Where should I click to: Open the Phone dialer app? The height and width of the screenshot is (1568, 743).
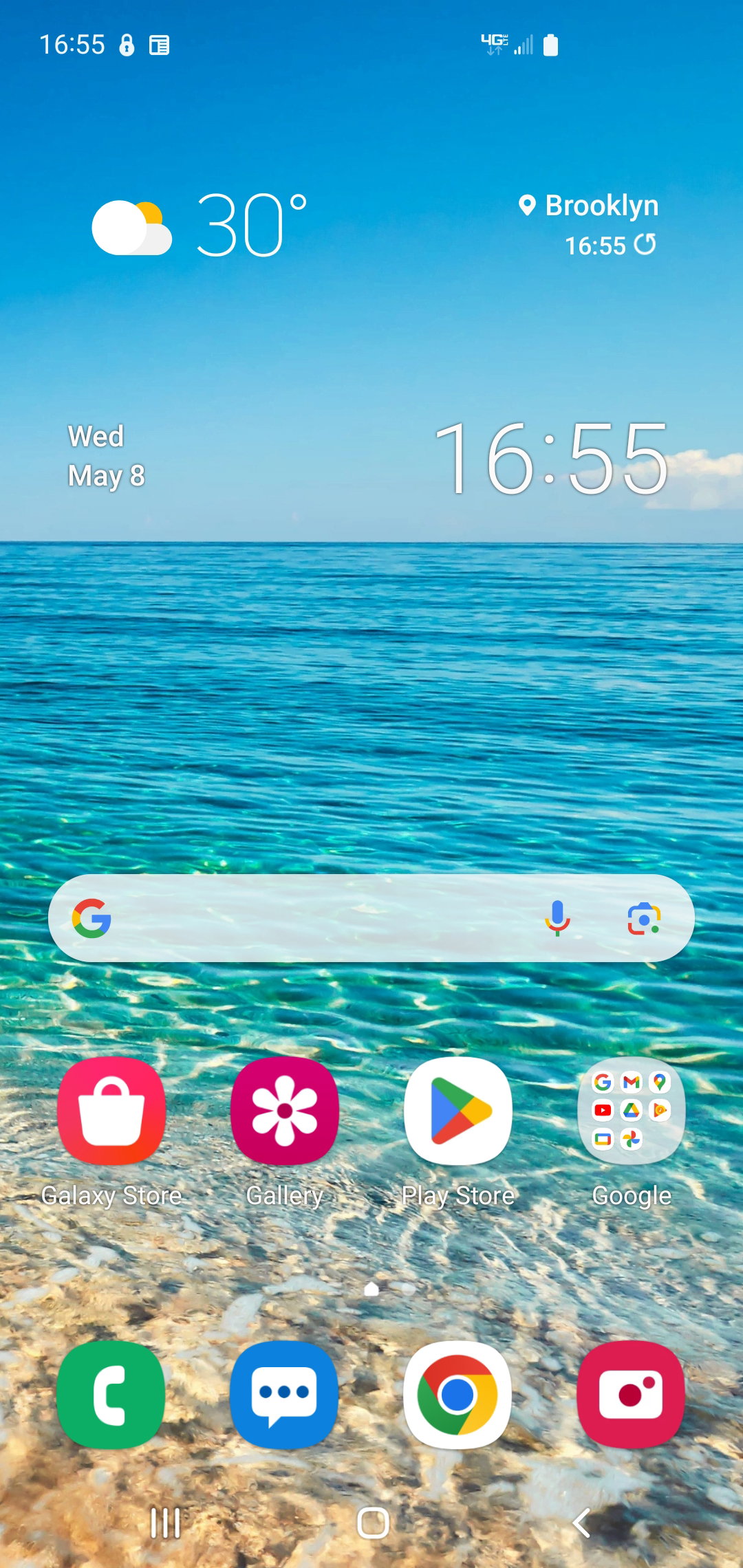tap(111, 1394)
